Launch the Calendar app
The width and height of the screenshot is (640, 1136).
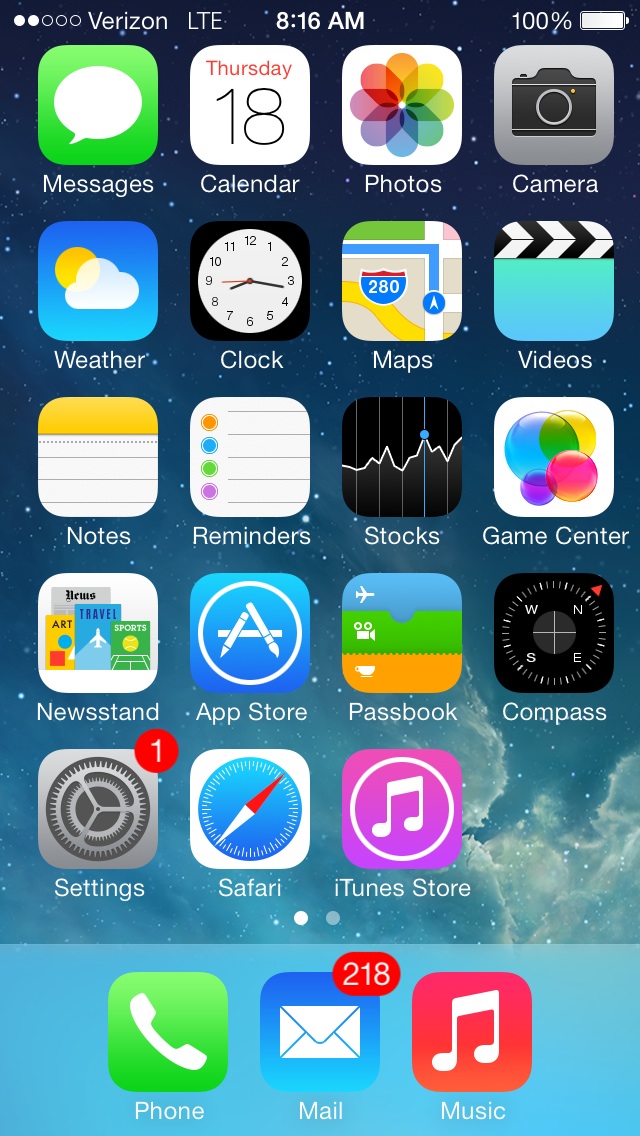click(x=250, y=105)
